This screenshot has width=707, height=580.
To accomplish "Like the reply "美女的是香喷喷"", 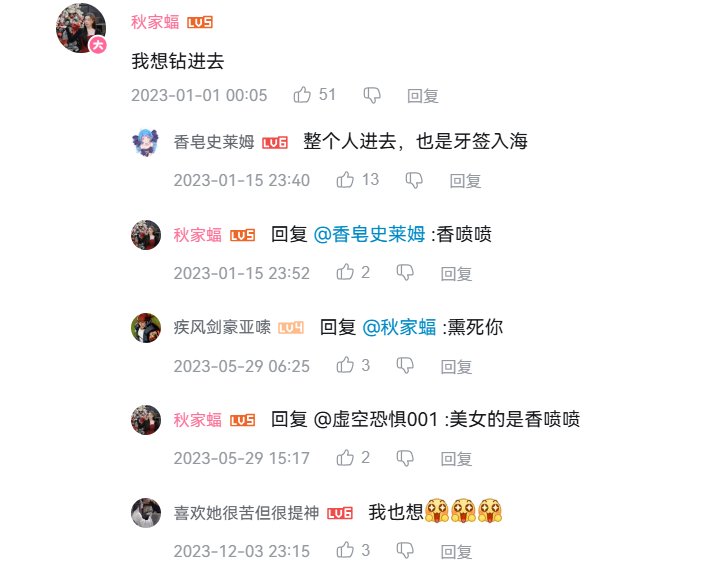I will pyautogui.click(x=346, y=458).
